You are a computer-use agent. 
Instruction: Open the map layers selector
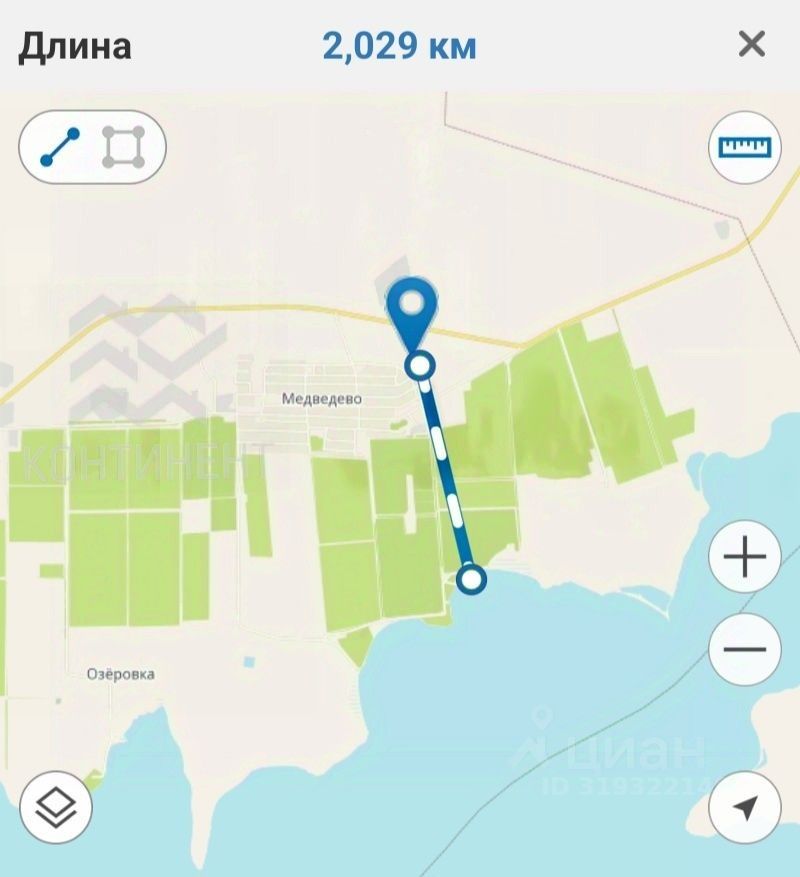(56, 806)
